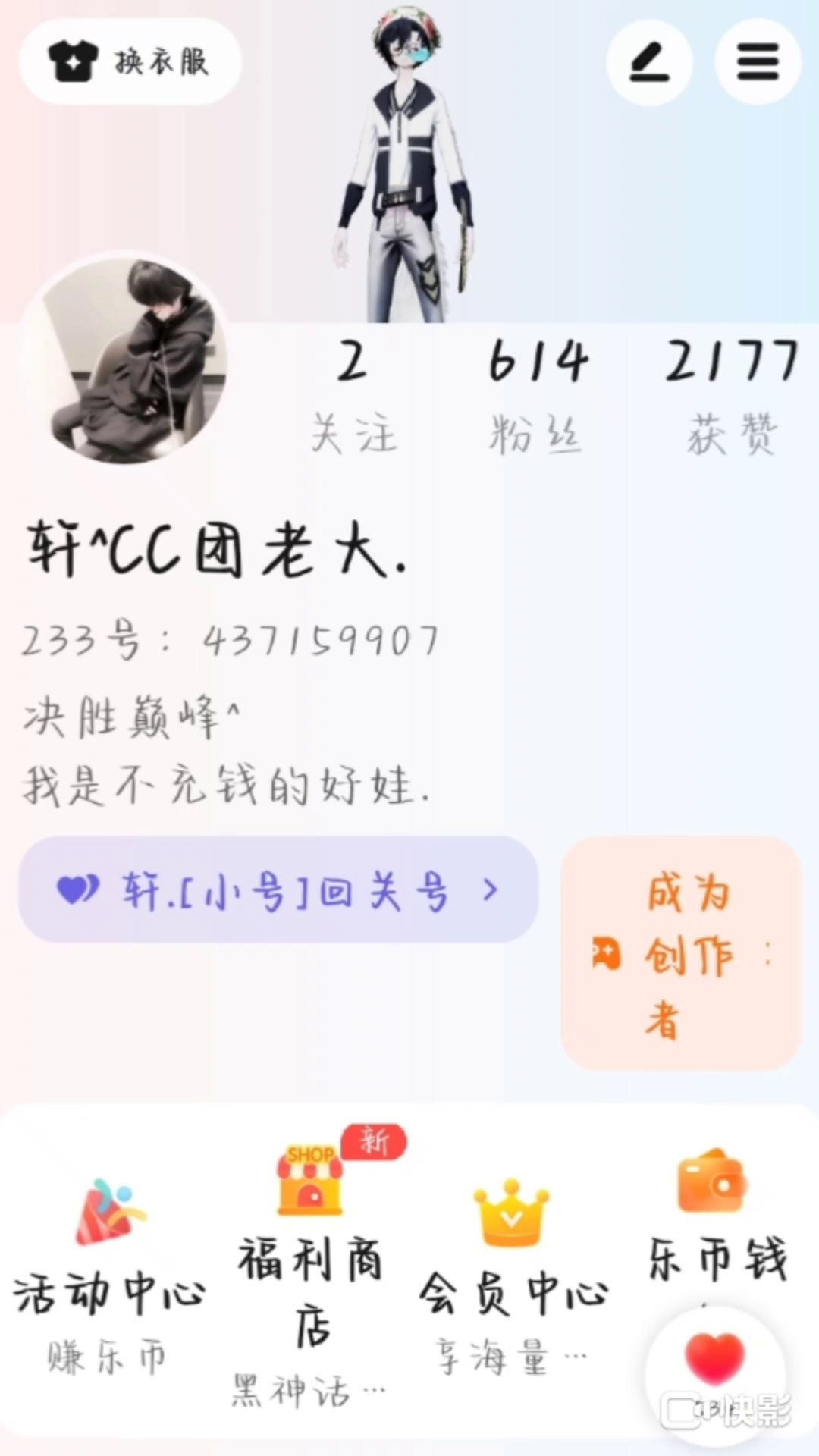The height and width of the screenshot is (1456, 819).
Task: Tap the floating red heart button
Action: pos(714,1357)
